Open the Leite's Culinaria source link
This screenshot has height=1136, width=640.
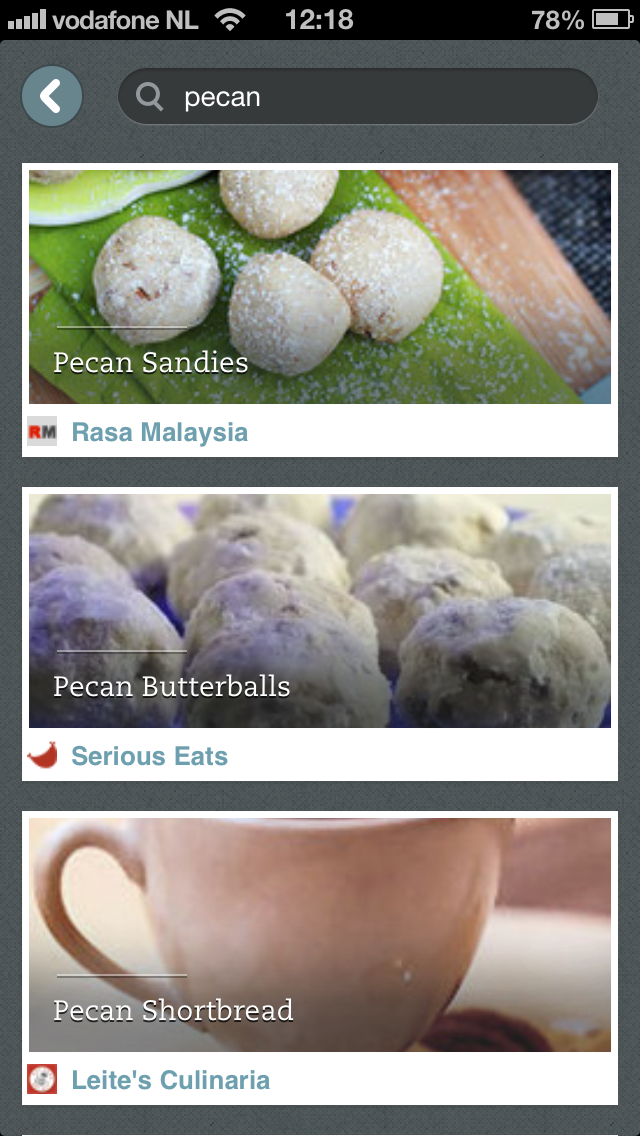[170, 1079]
